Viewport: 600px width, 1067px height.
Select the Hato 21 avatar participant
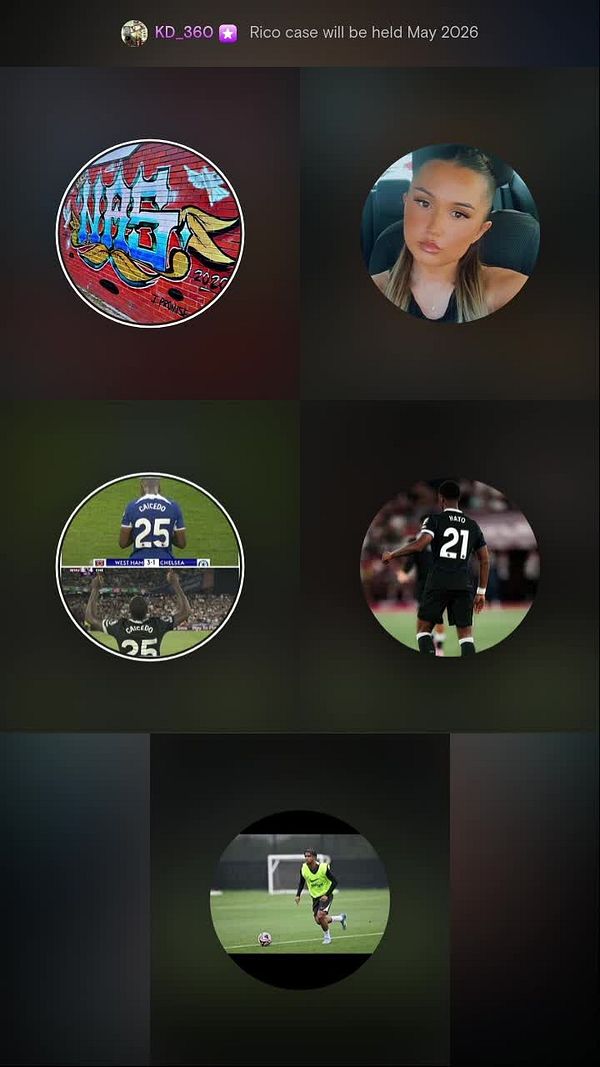click(x=450, y=566)
